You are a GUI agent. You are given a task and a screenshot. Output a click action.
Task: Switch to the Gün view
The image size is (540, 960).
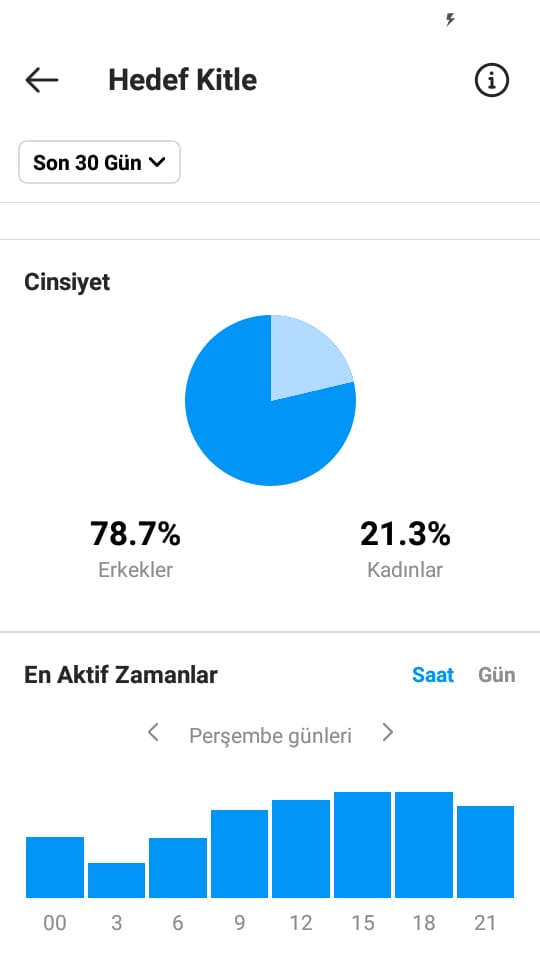click(x=497, y=675)
